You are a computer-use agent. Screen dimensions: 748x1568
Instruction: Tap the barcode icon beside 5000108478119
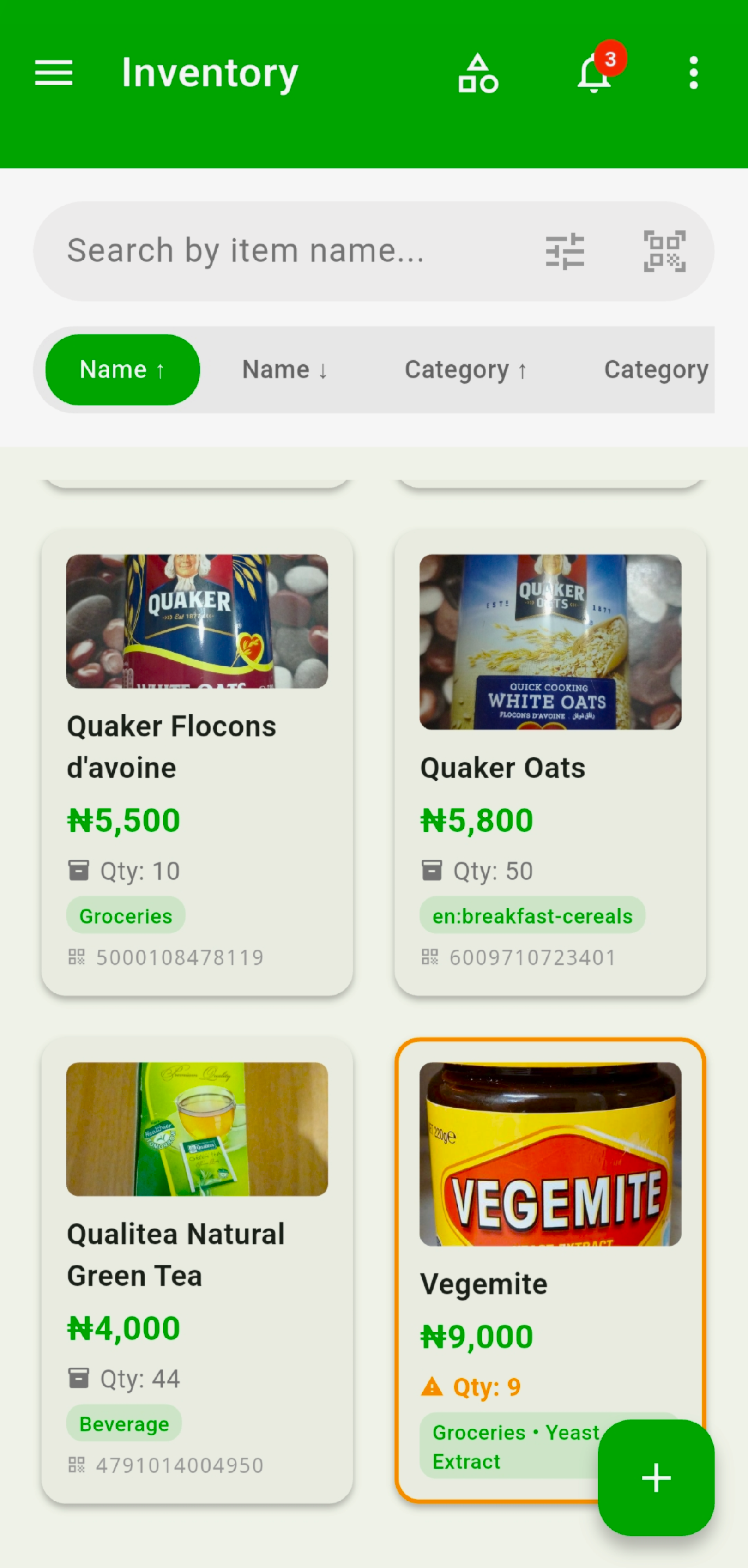pyautogui.click(x=77, y=957)
